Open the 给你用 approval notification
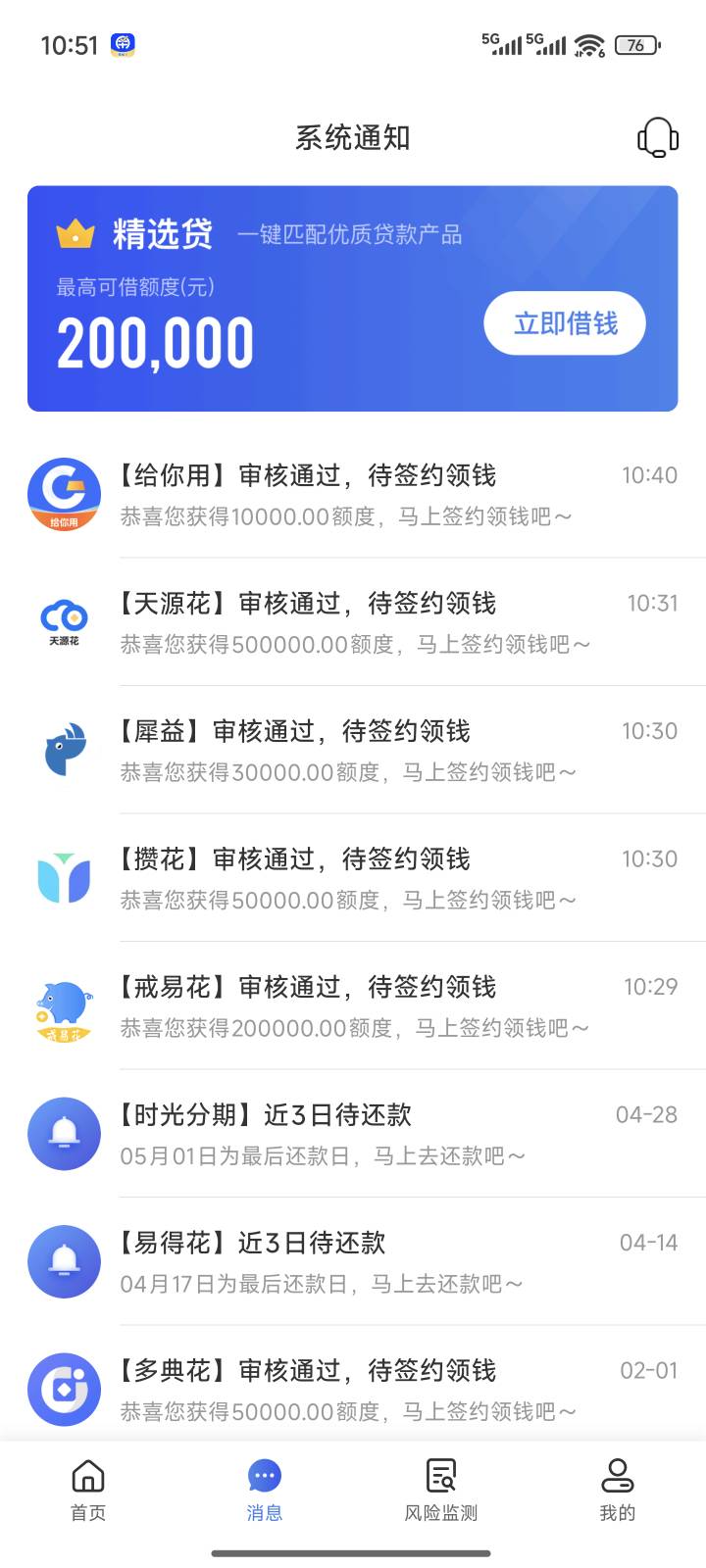 click(353, 495)
